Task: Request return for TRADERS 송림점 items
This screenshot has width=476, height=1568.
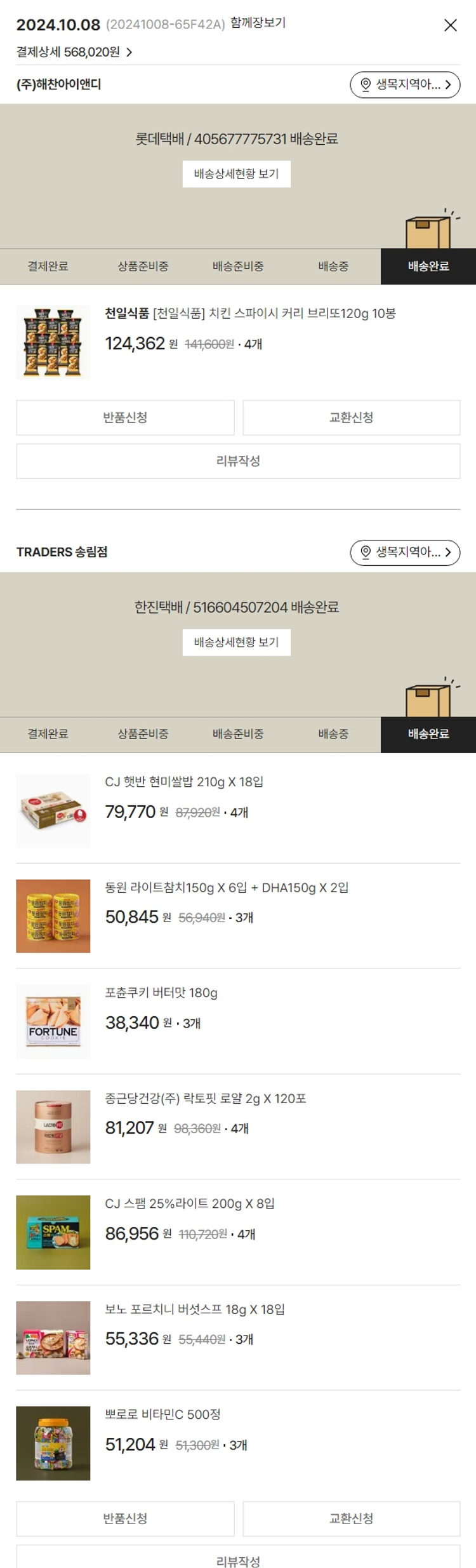Action: [125, 1518]
